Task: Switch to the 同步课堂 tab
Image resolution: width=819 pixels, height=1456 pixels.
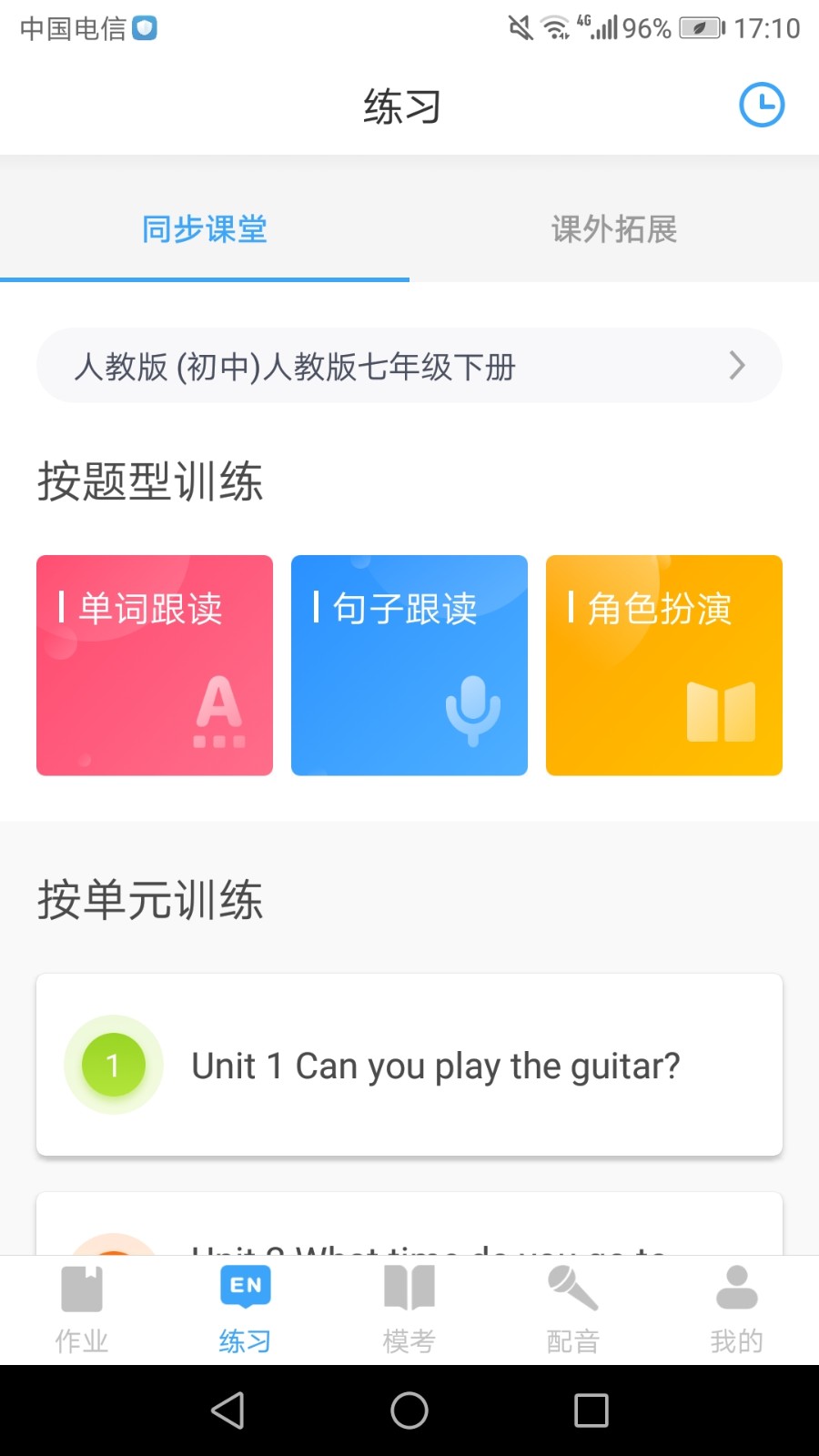Action: (x=204, y=229)
